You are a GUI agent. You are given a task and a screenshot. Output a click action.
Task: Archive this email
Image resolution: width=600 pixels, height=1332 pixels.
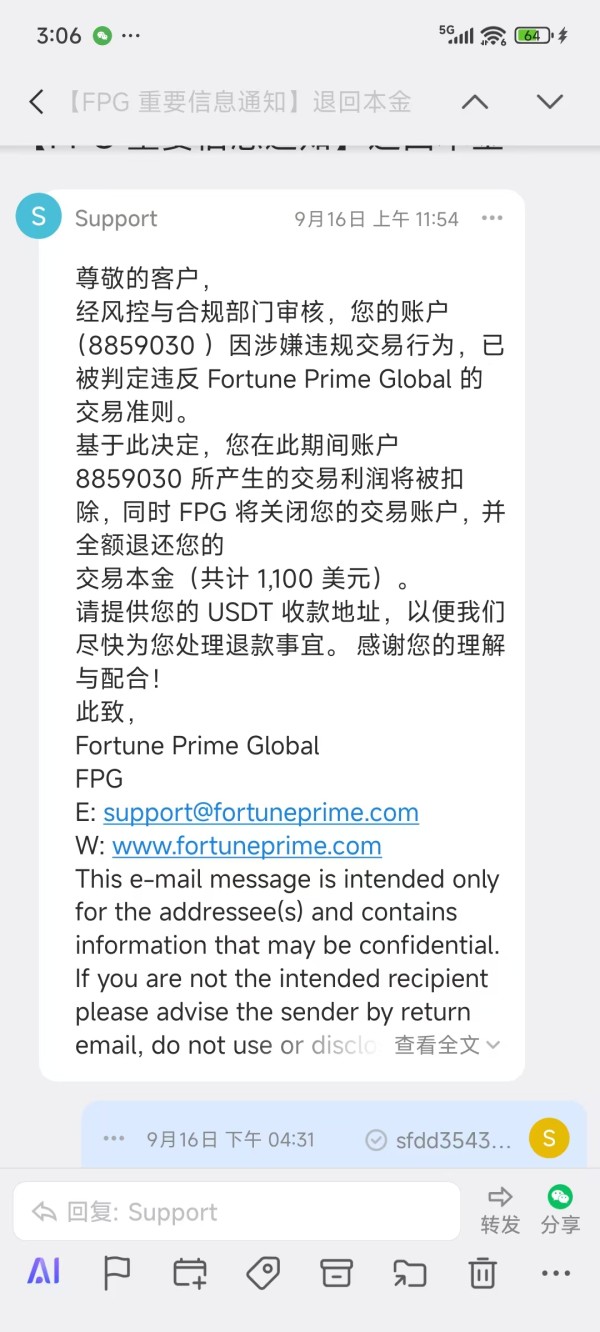[x=336, y=1273]
